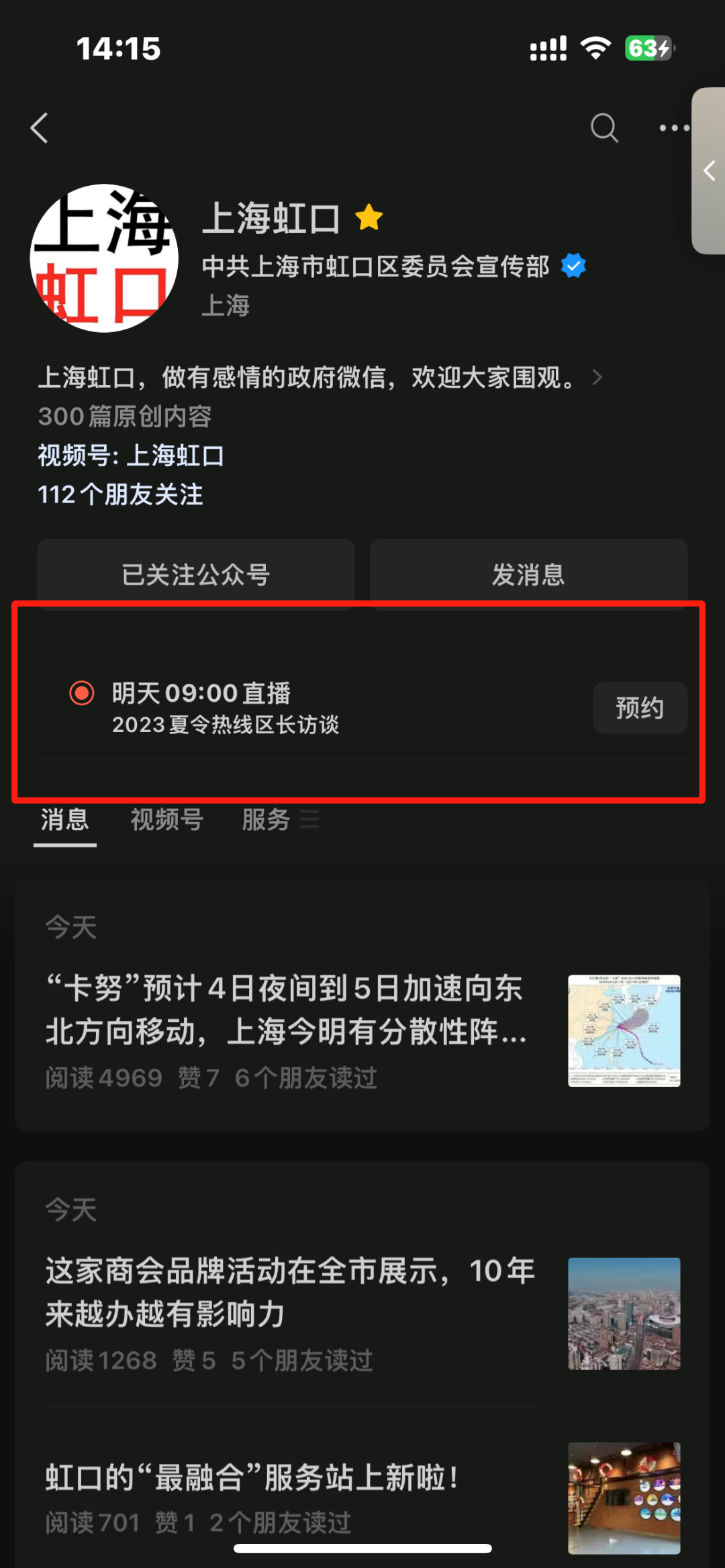The image size is (725, 1568).
Task: Expand the account description chevron
Action: pos(597,378)
